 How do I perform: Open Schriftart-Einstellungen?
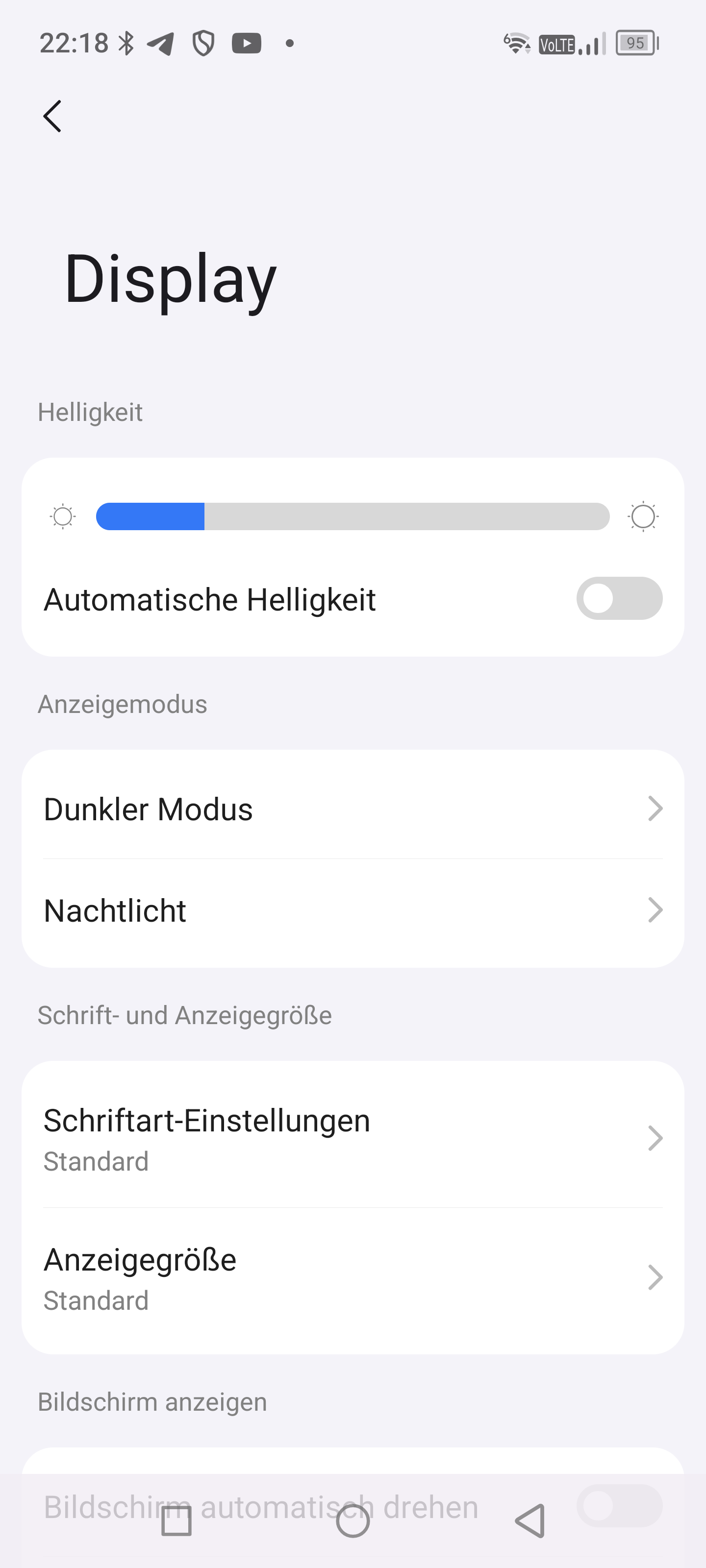coord(352,1138)
